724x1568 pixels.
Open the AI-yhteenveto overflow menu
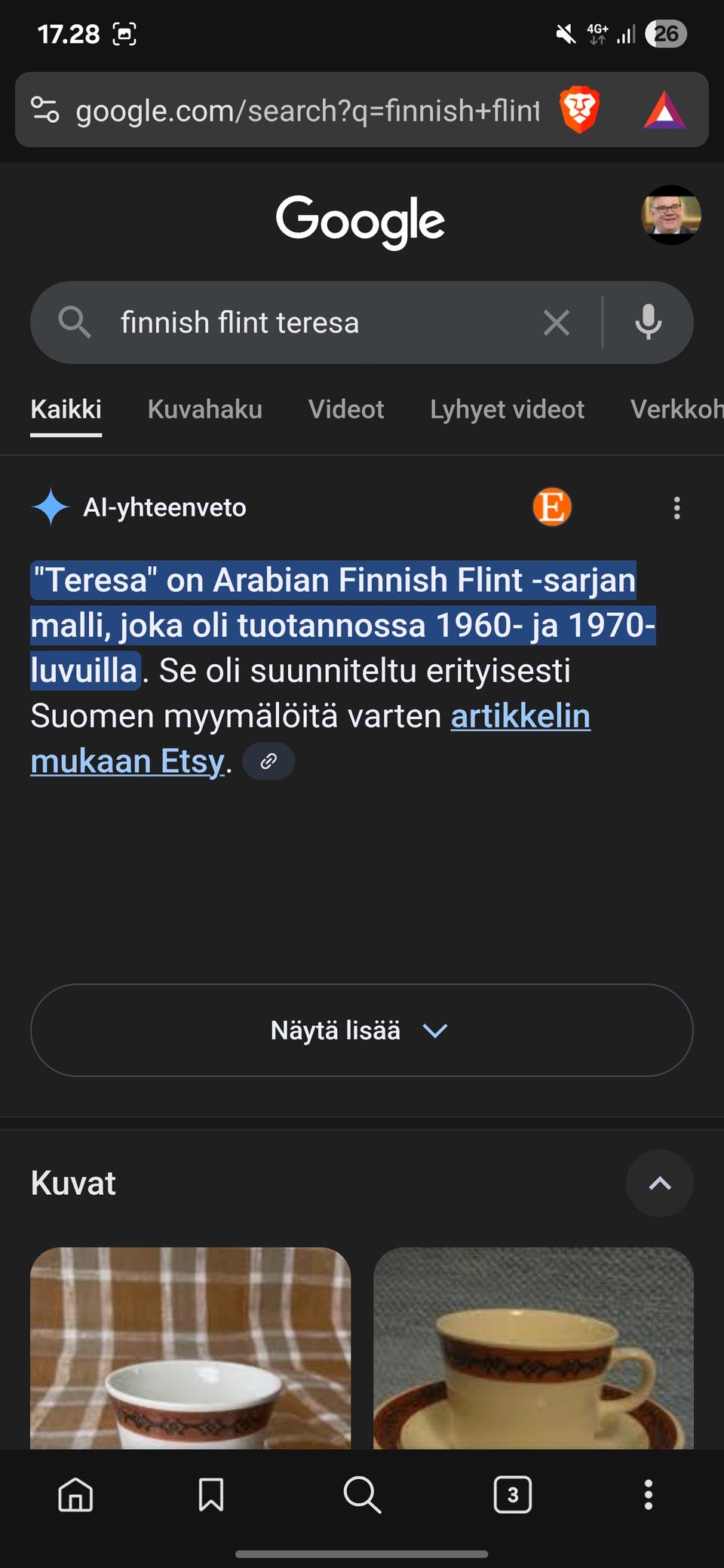click(676, 507)
